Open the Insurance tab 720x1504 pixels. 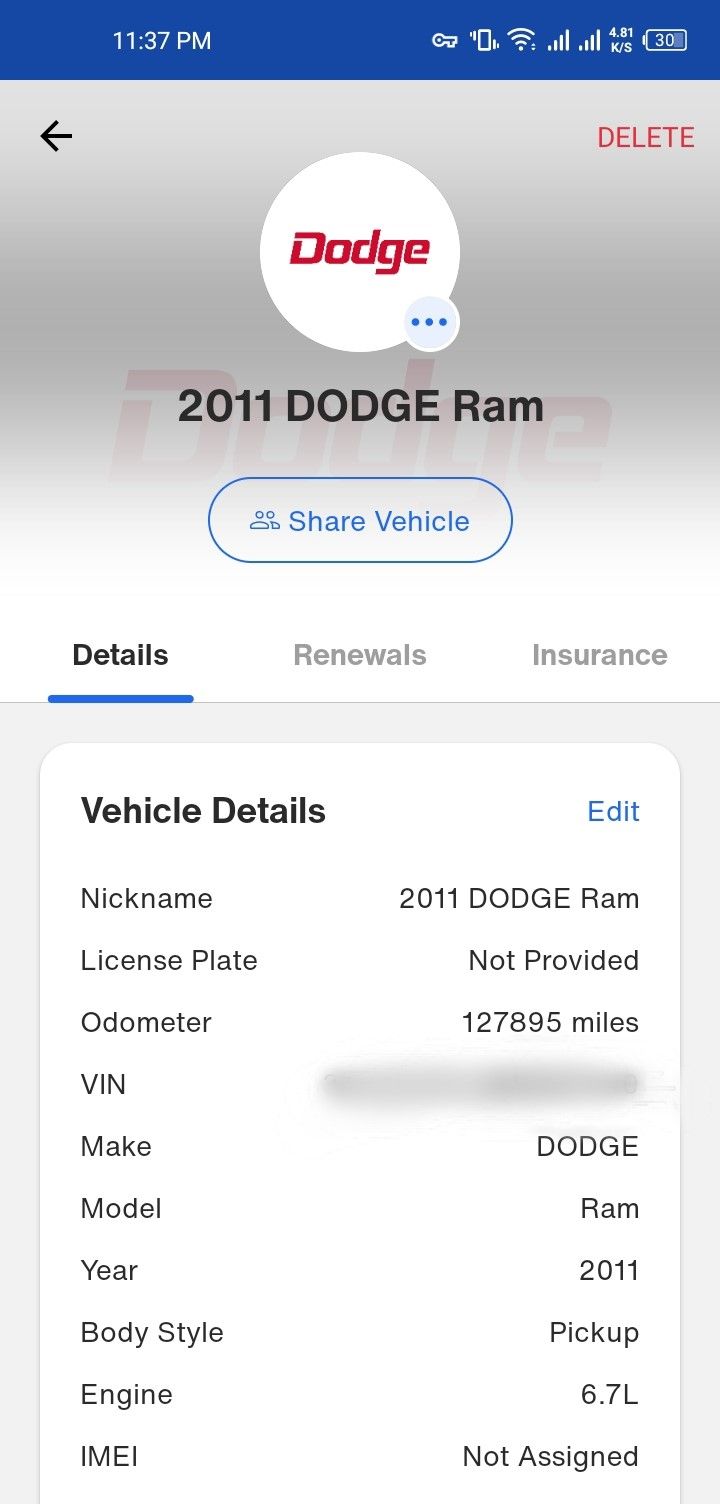point(599,656)
